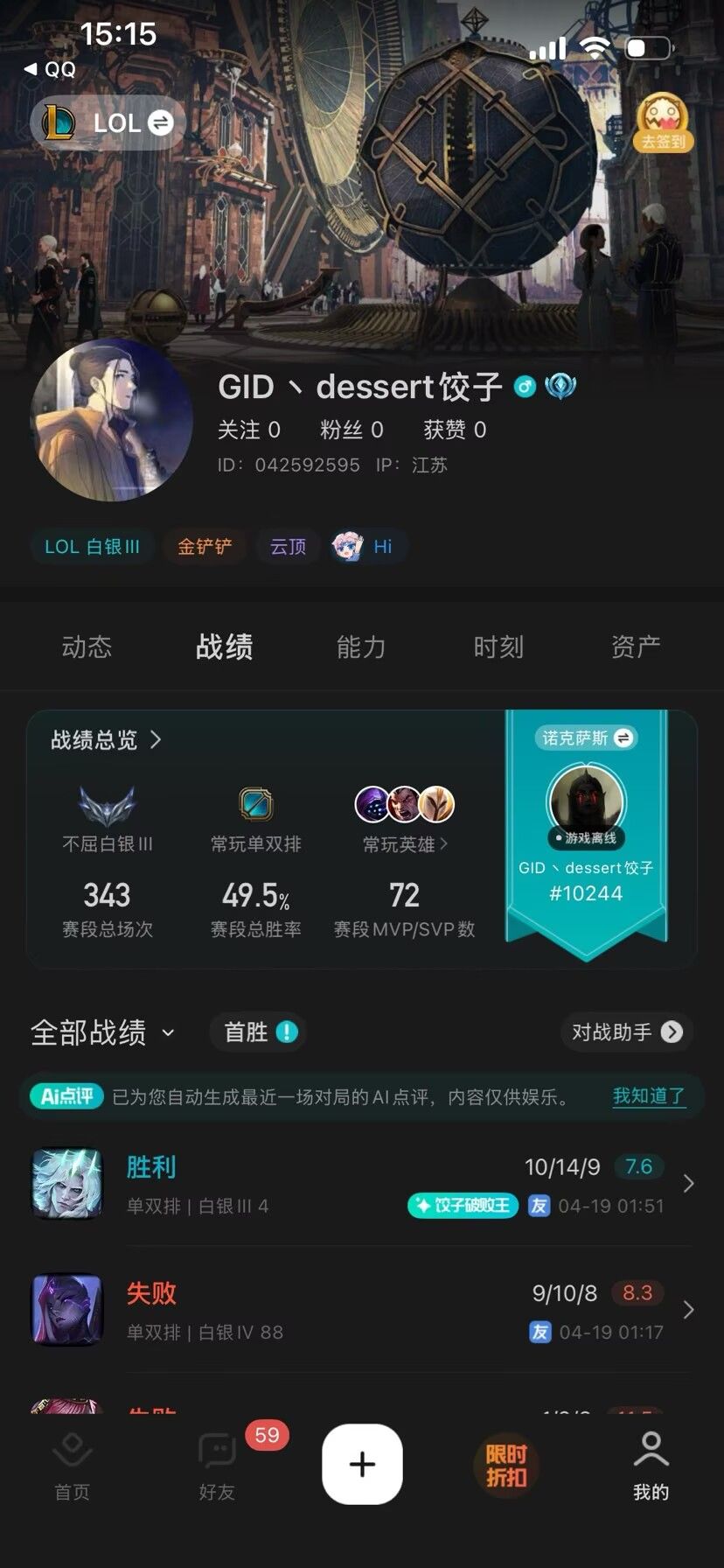Open the 去签到 check-in icon

click(663, 123)
